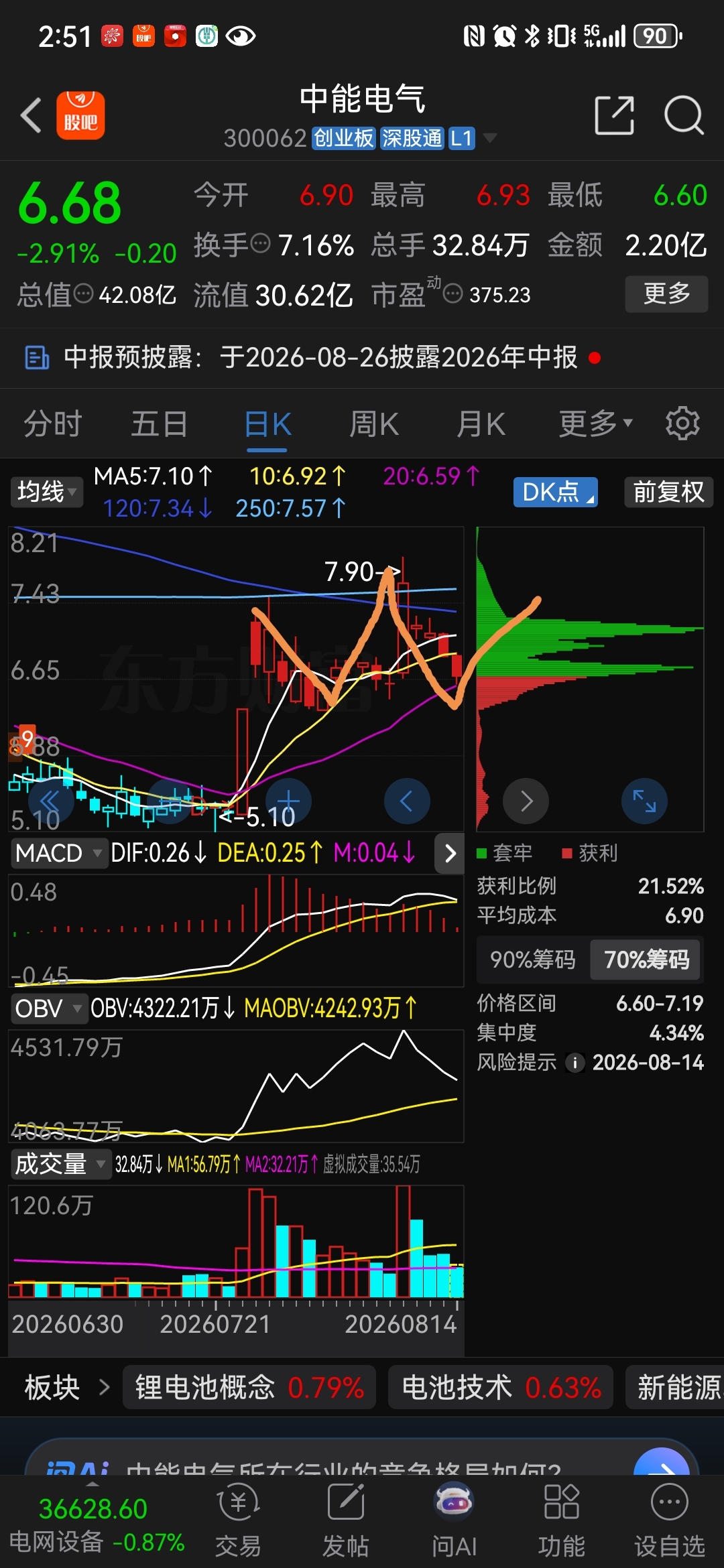Share this stock page
This screenshot has width=724, height=1568.
(x=614, y=115)
